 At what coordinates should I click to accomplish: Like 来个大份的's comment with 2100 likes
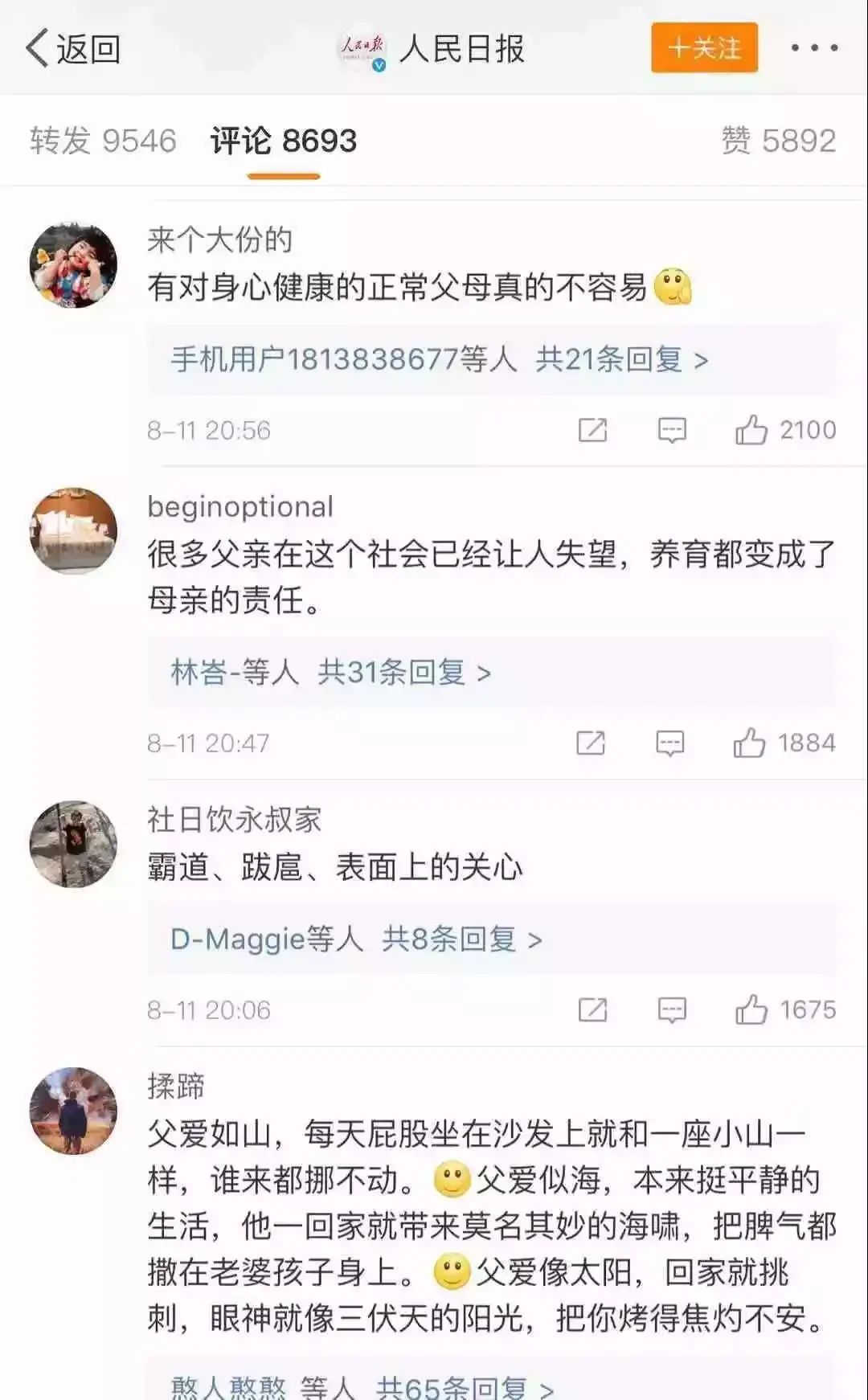(x=751, y=431)
